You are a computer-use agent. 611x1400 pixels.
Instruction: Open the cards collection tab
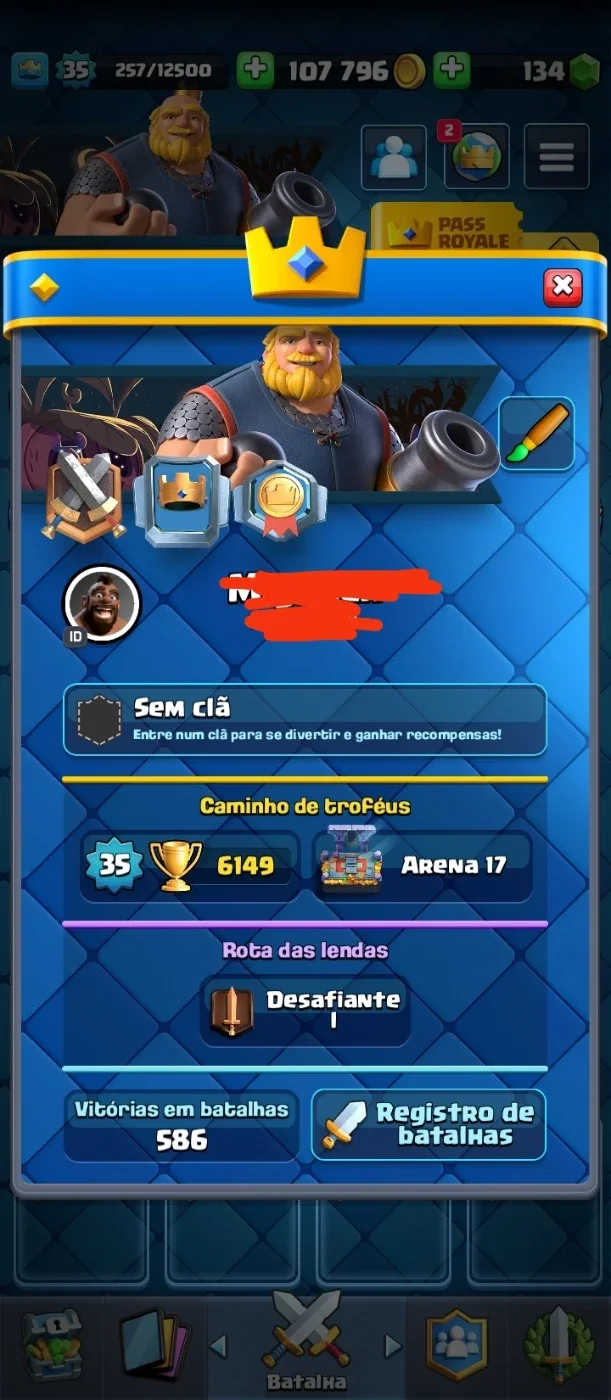[153, 1345]
